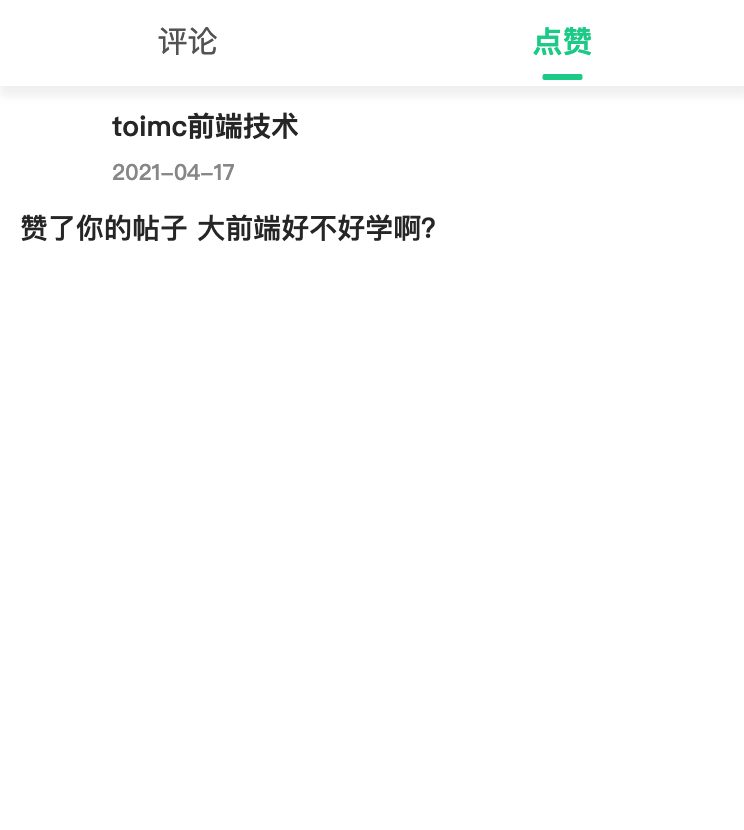Viewport: 744px width, 830px height.
Task: Open the like notification from toimc前端技术
Action: pyautogui.click(x=228, y=229)
